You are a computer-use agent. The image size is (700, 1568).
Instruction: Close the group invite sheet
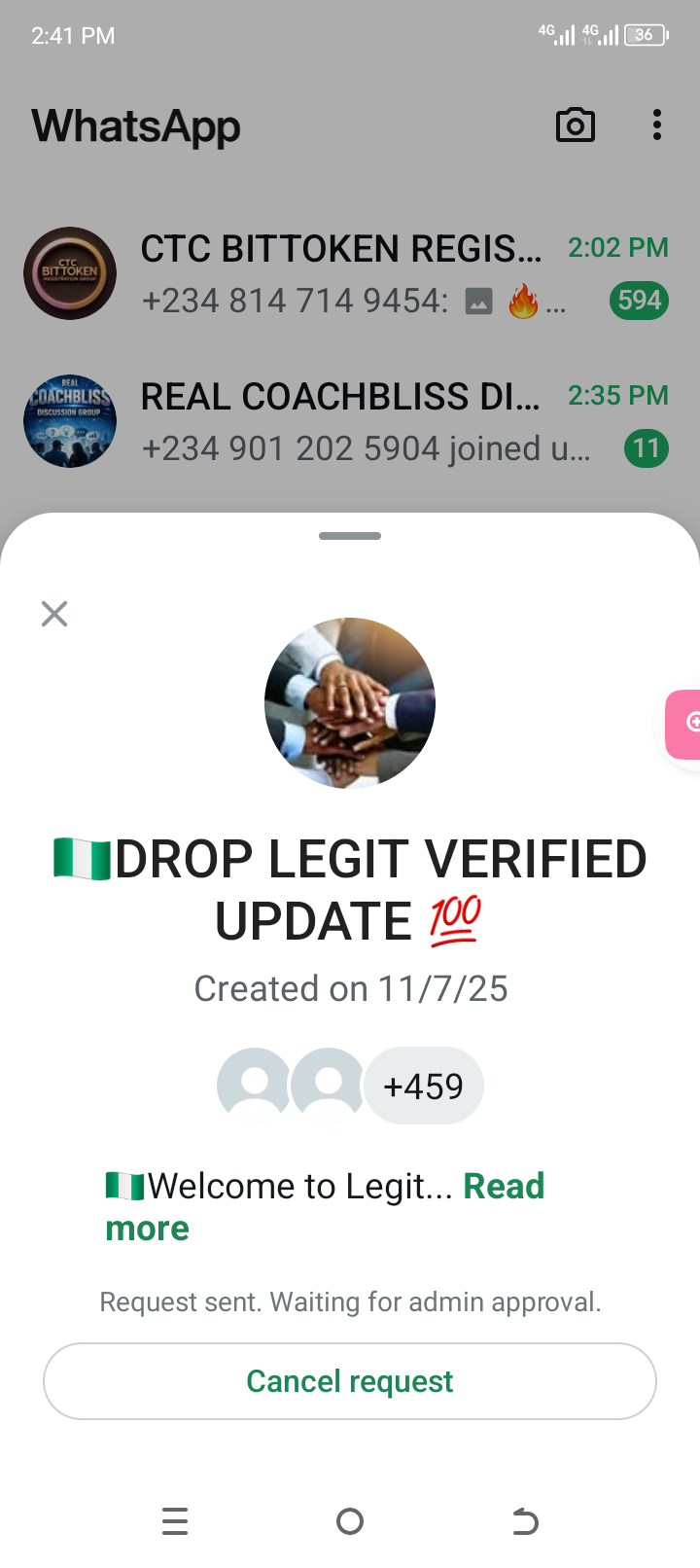click(54, 614)
